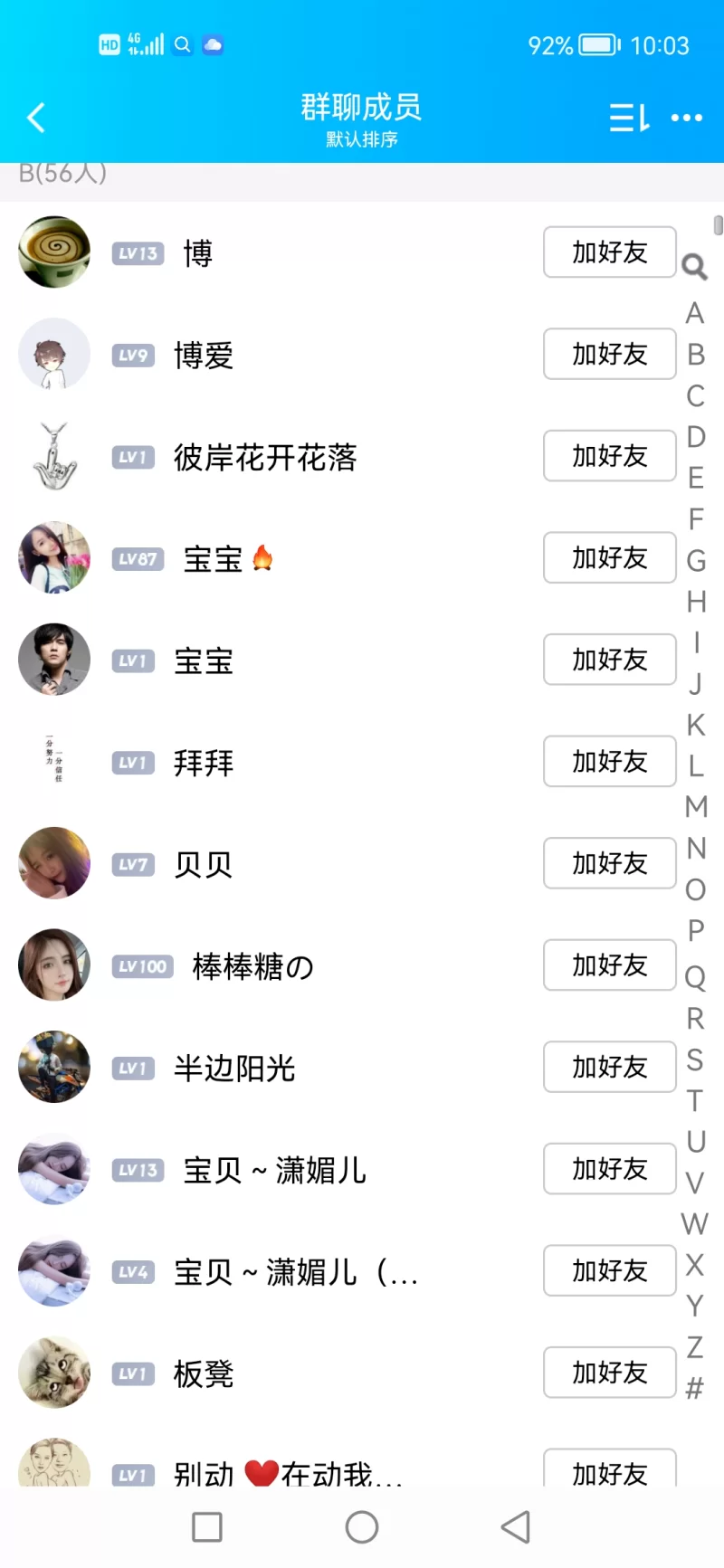Image resolution: width=724 pixels, height=1568 pixels.
Task: Jump to letter M in the index
Action: point(695,807)
